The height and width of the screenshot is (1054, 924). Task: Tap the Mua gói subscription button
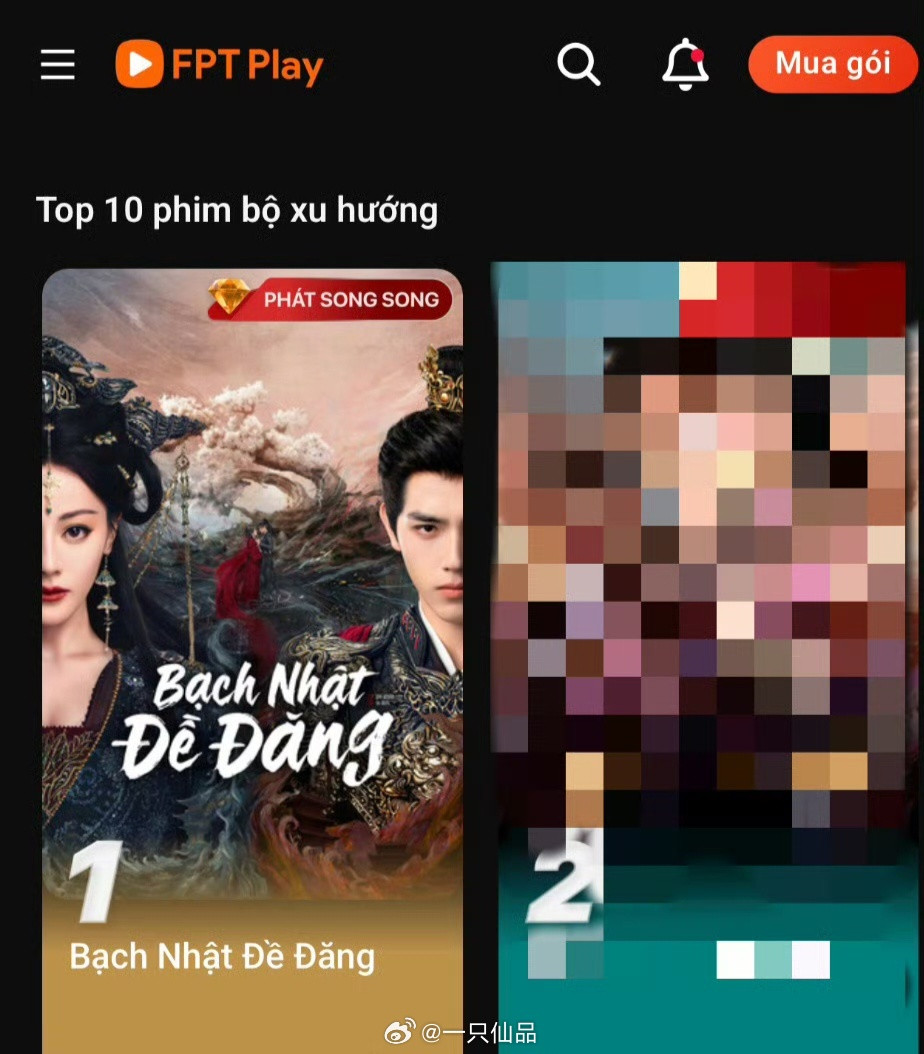coord(834,64)
